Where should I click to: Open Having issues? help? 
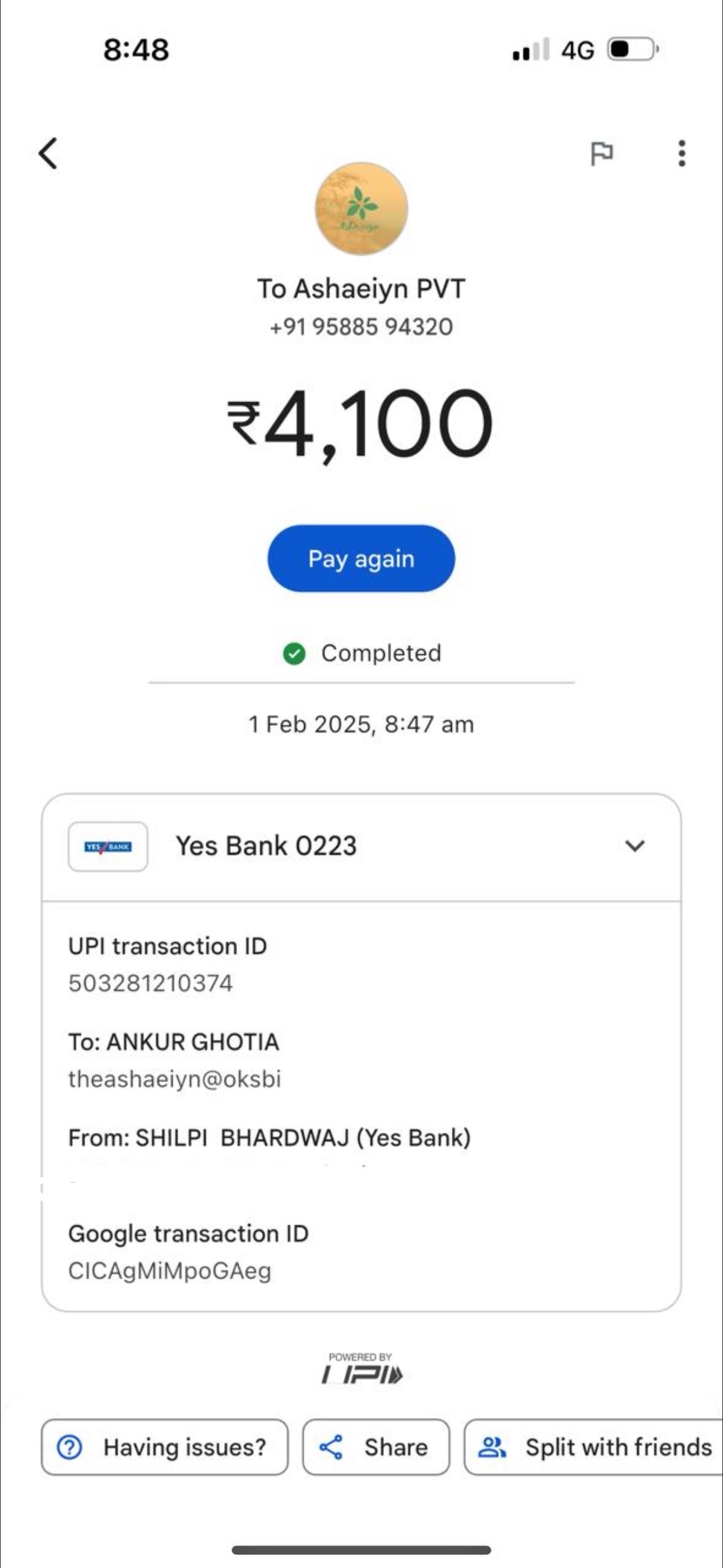tap(165, 1447)
